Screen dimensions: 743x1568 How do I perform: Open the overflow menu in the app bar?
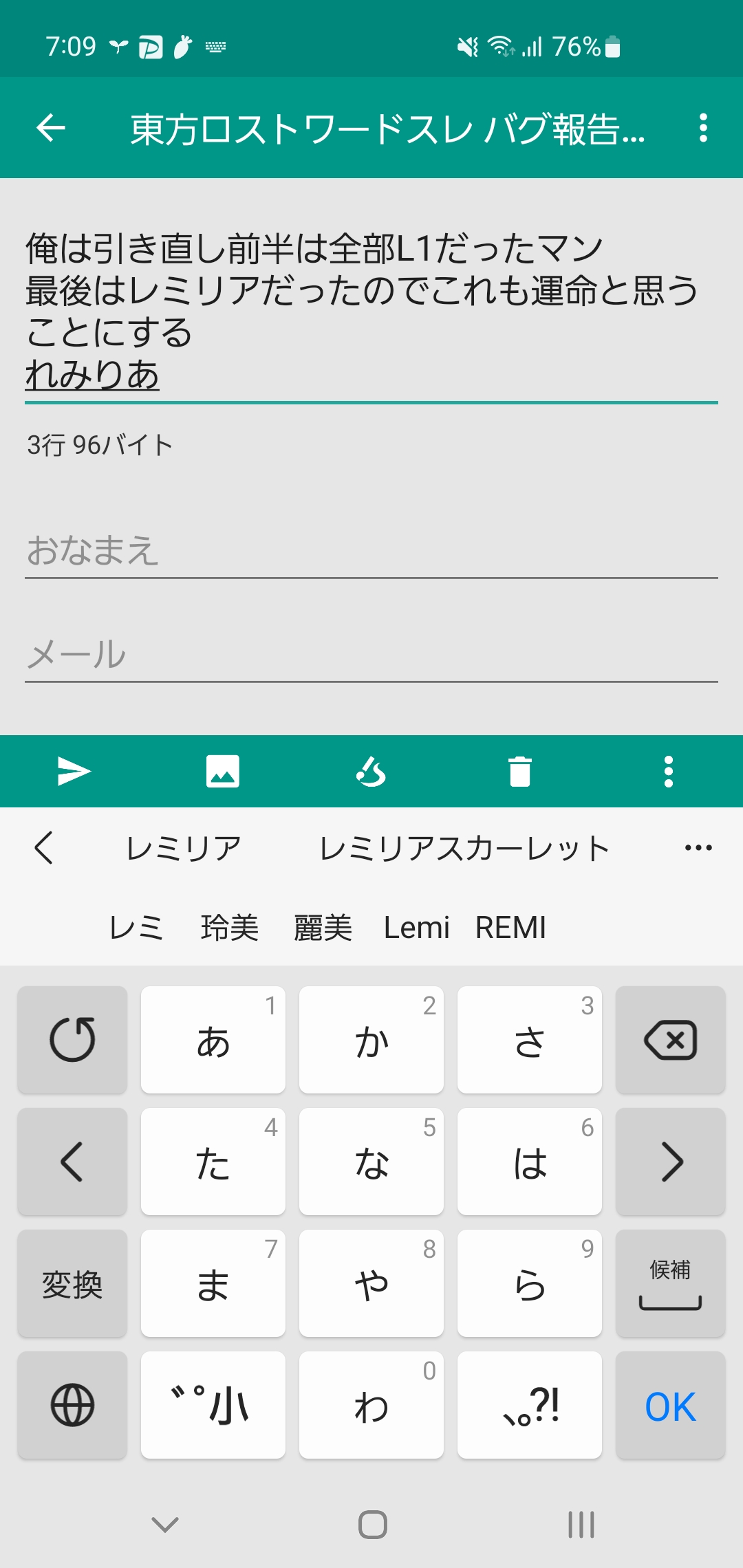click(x=702, y=128)
